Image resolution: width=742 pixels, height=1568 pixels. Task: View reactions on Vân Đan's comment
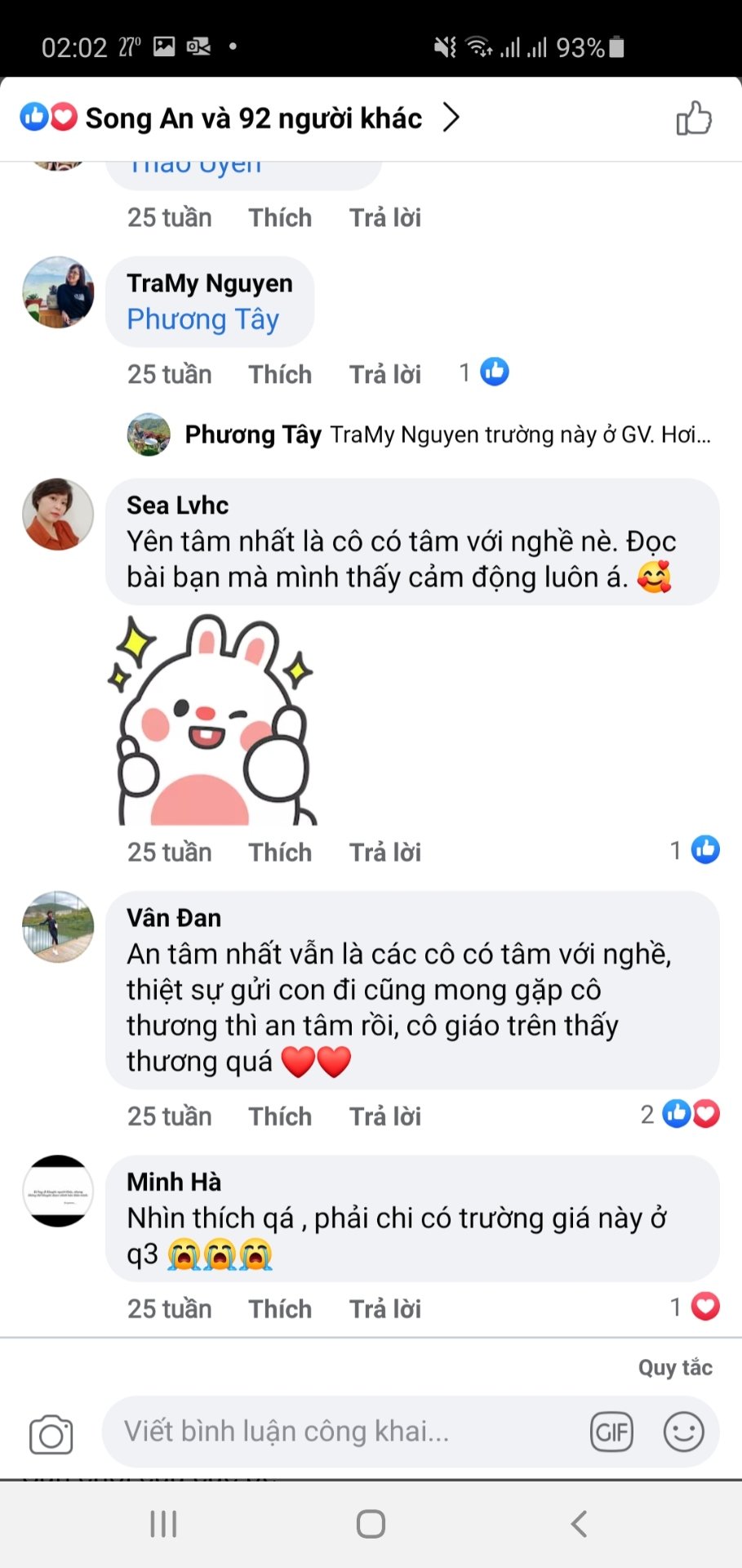[682, 1114]
